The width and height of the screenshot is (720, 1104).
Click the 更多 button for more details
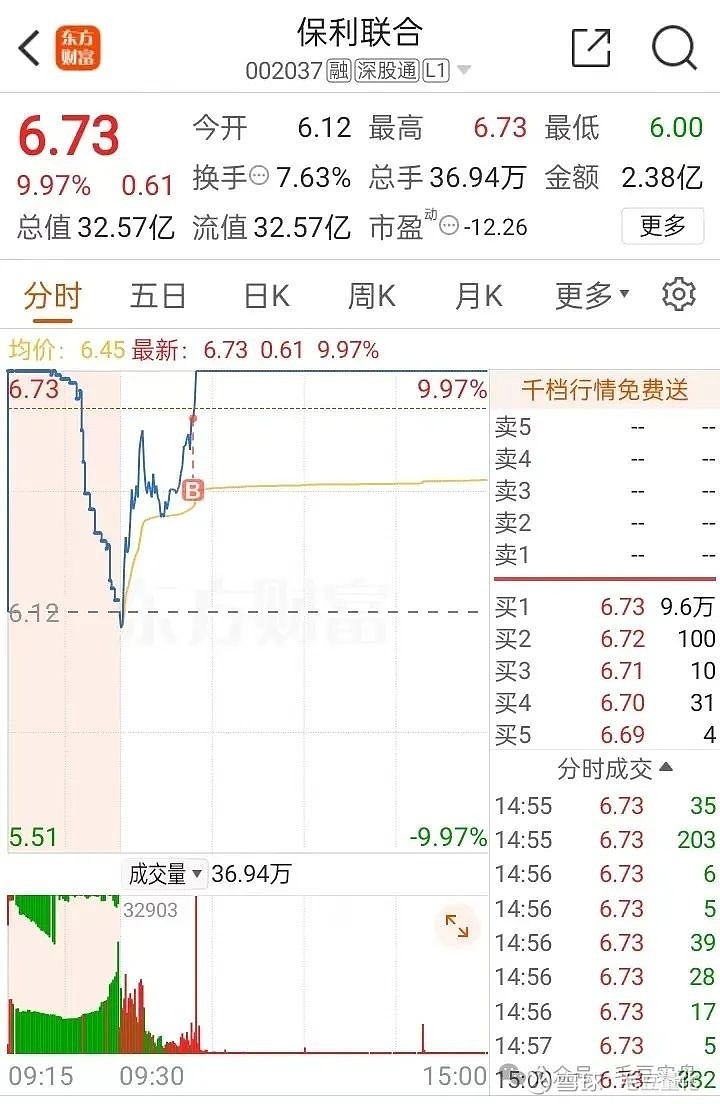663,227
